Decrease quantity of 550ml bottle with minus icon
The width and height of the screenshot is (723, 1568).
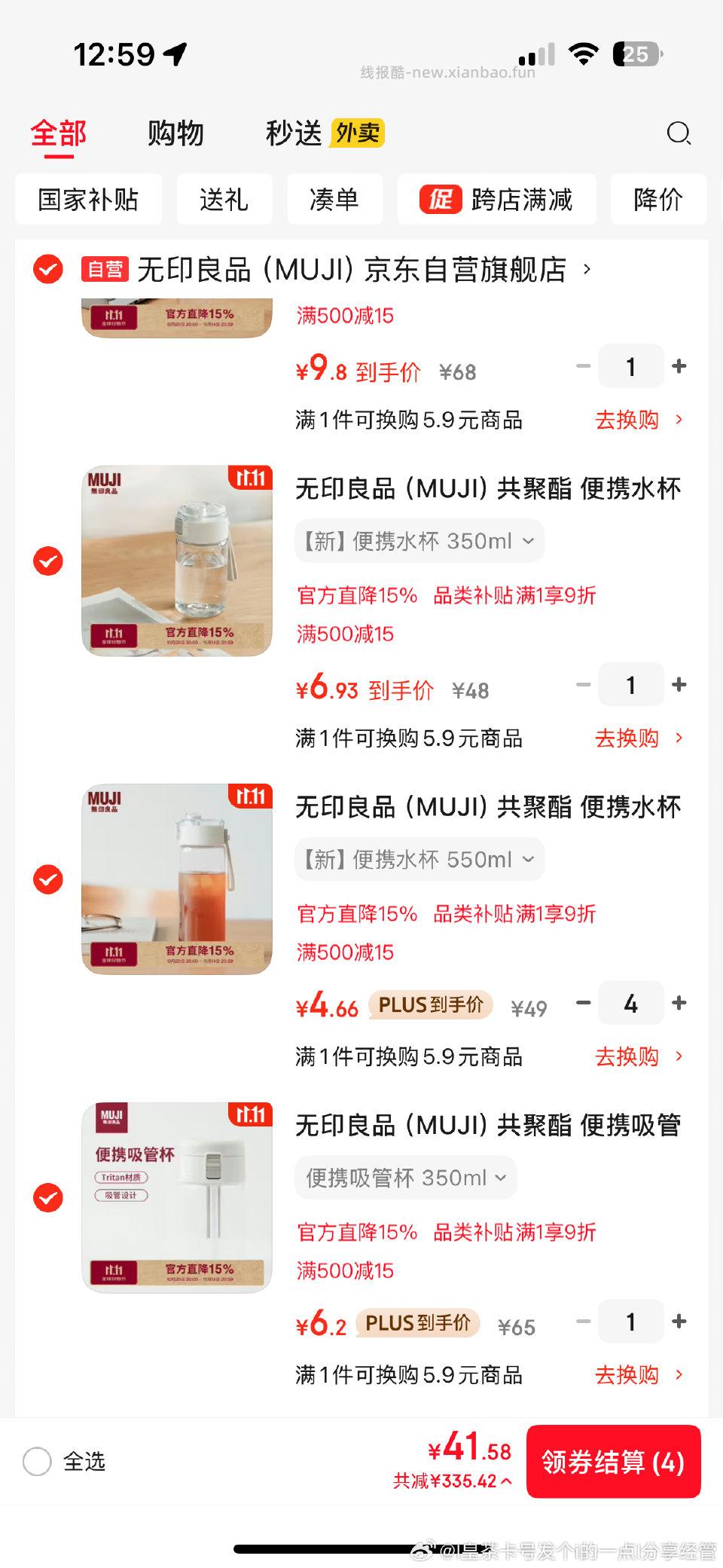pyautogui.click(x=583, y=1003)
